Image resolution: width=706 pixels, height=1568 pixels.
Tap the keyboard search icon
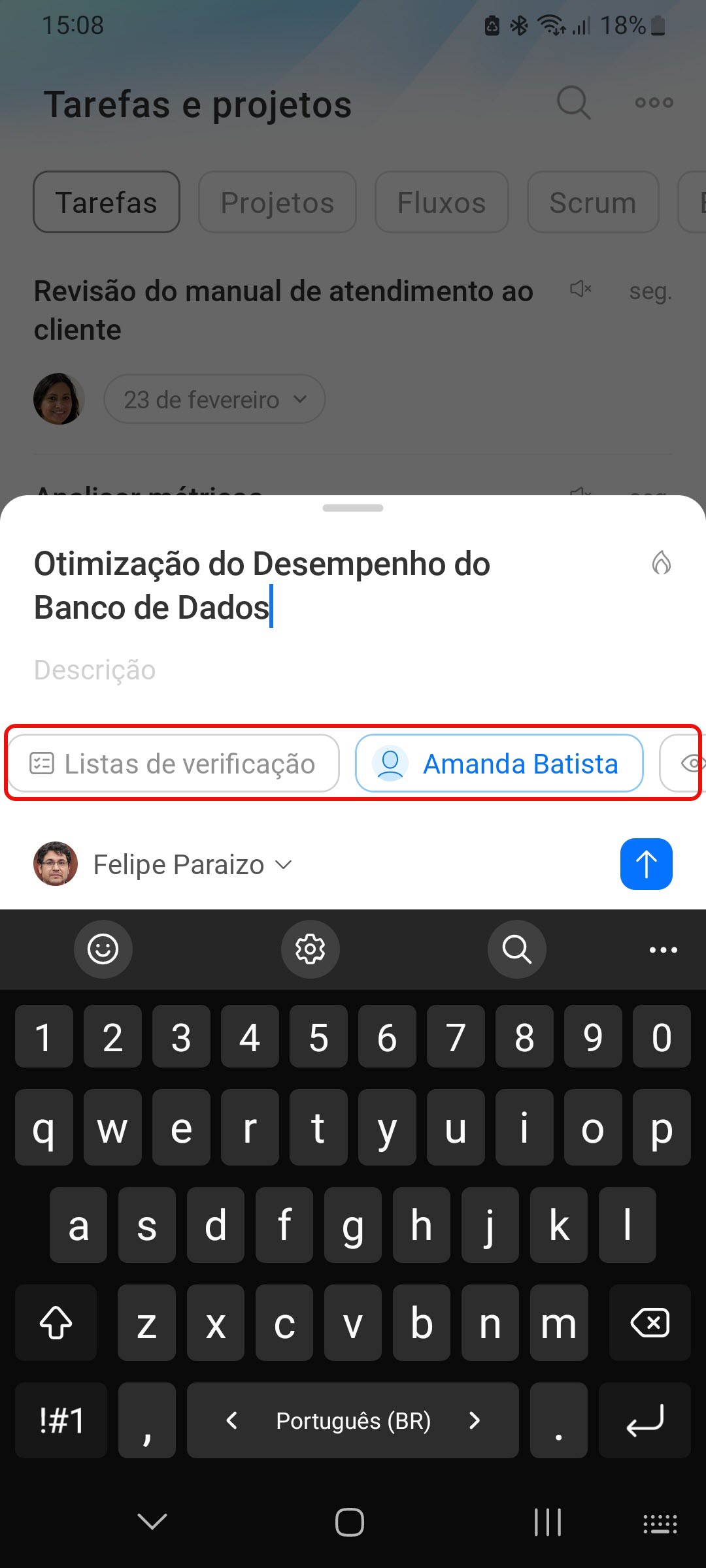tap(516, 949)
